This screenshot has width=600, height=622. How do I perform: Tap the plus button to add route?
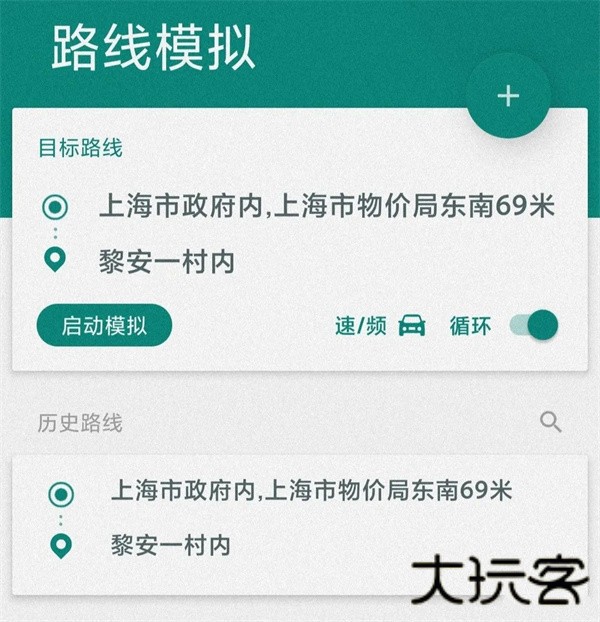pos(509,96)
